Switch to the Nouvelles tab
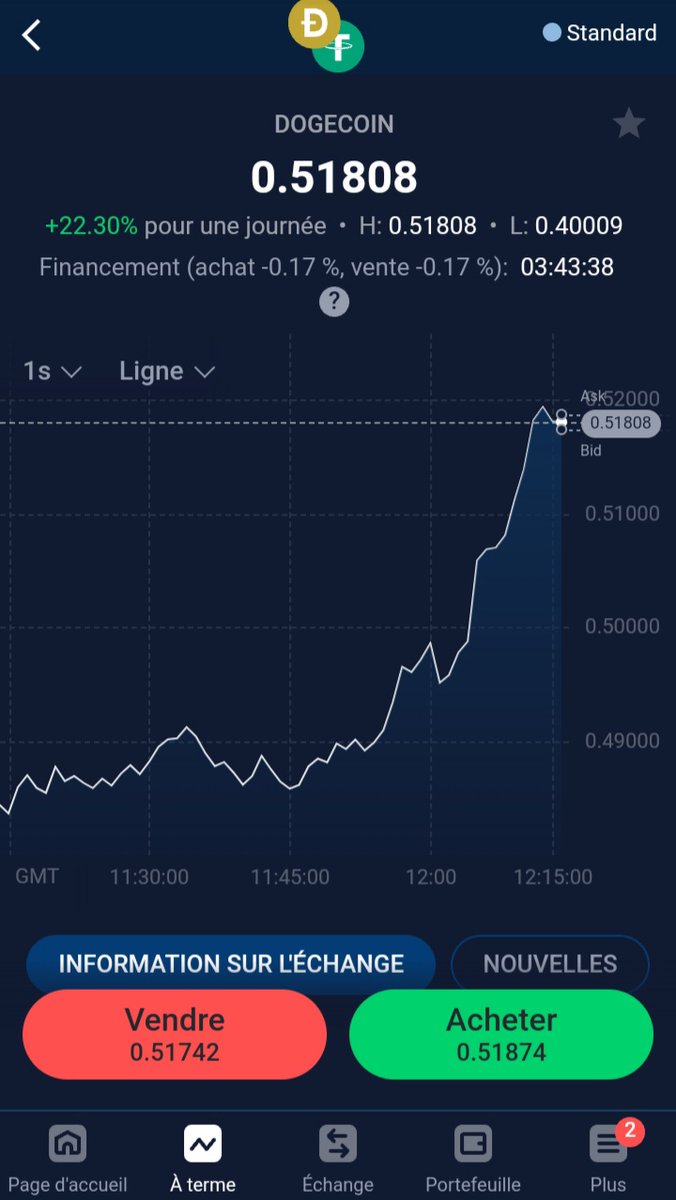This screenshot has width=676, height=1200. pos(550,963)
